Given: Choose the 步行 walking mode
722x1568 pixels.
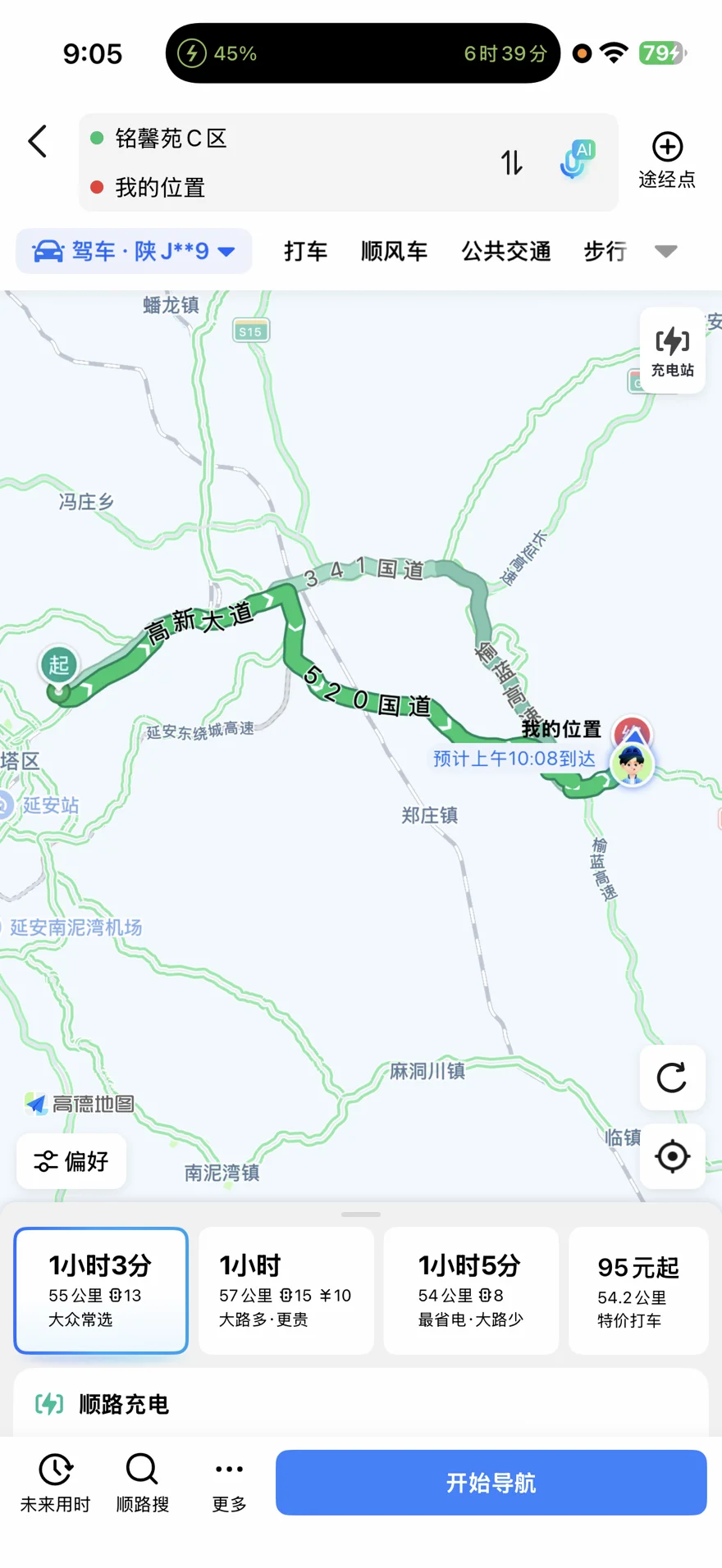Looking at the screenshot, I should 605,251.
